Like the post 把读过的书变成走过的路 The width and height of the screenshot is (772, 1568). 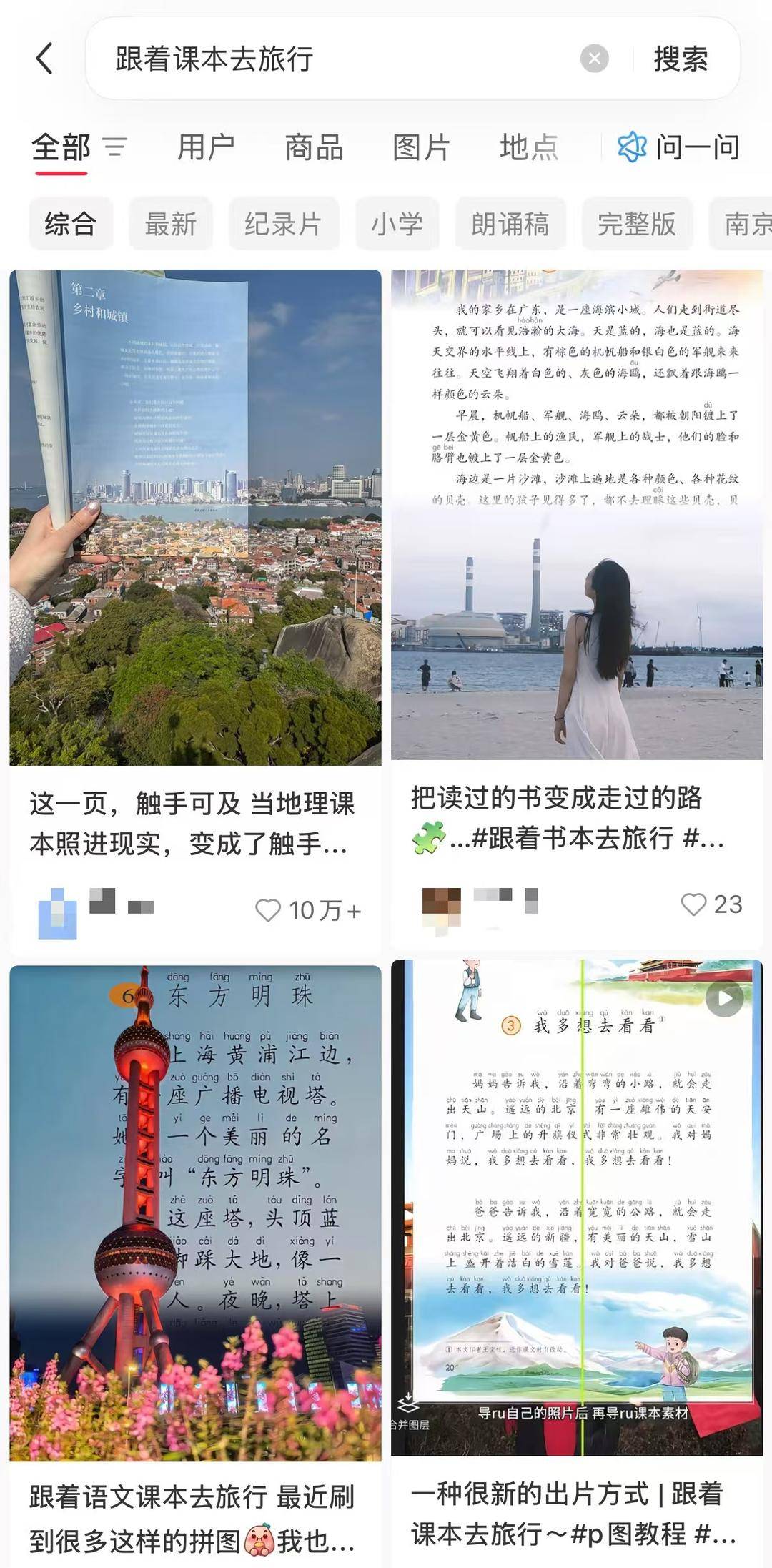click(693, 904)
